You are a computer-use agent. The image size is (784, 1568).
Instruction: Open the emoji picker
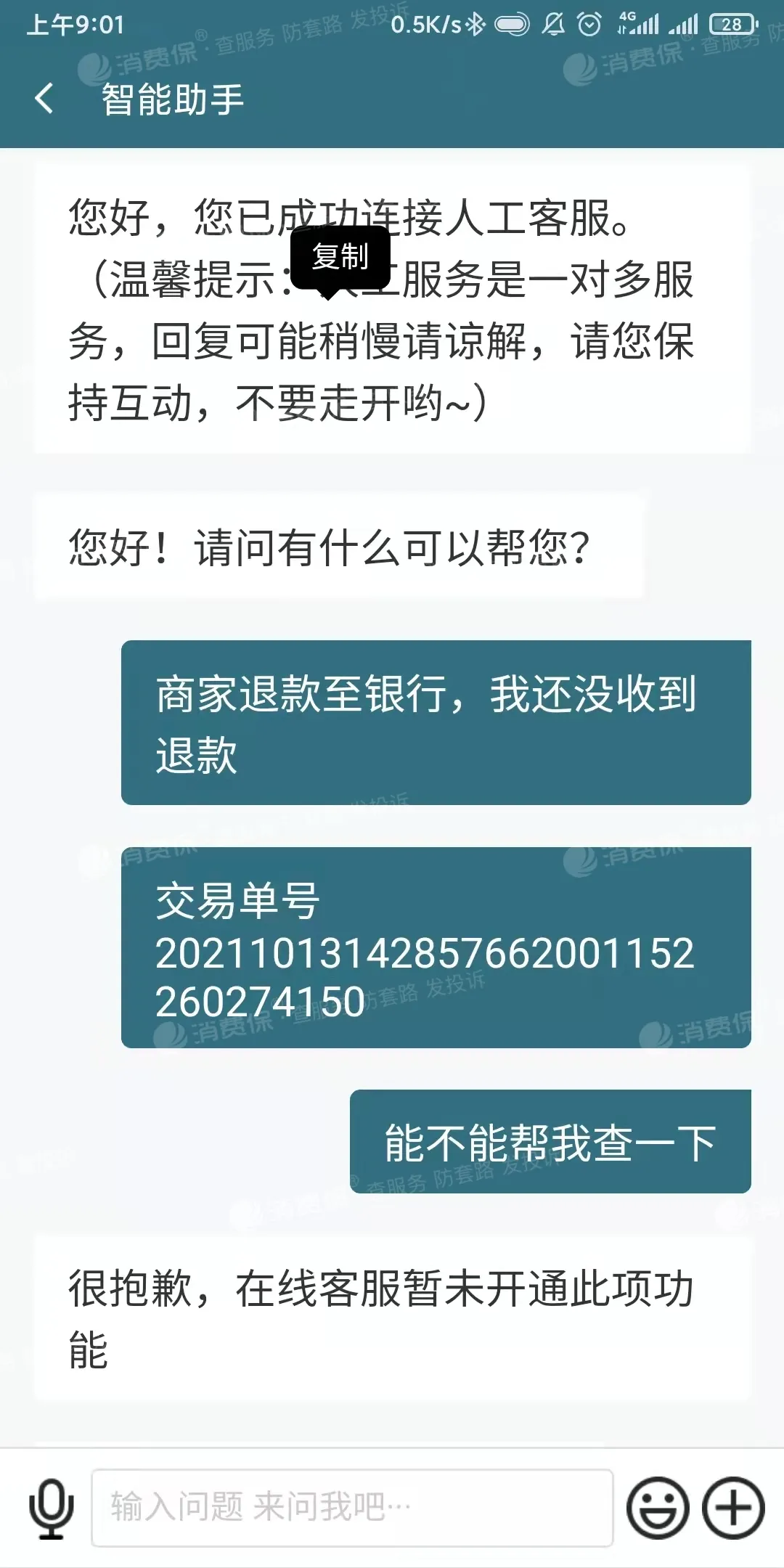click(x=658, y=1508)
